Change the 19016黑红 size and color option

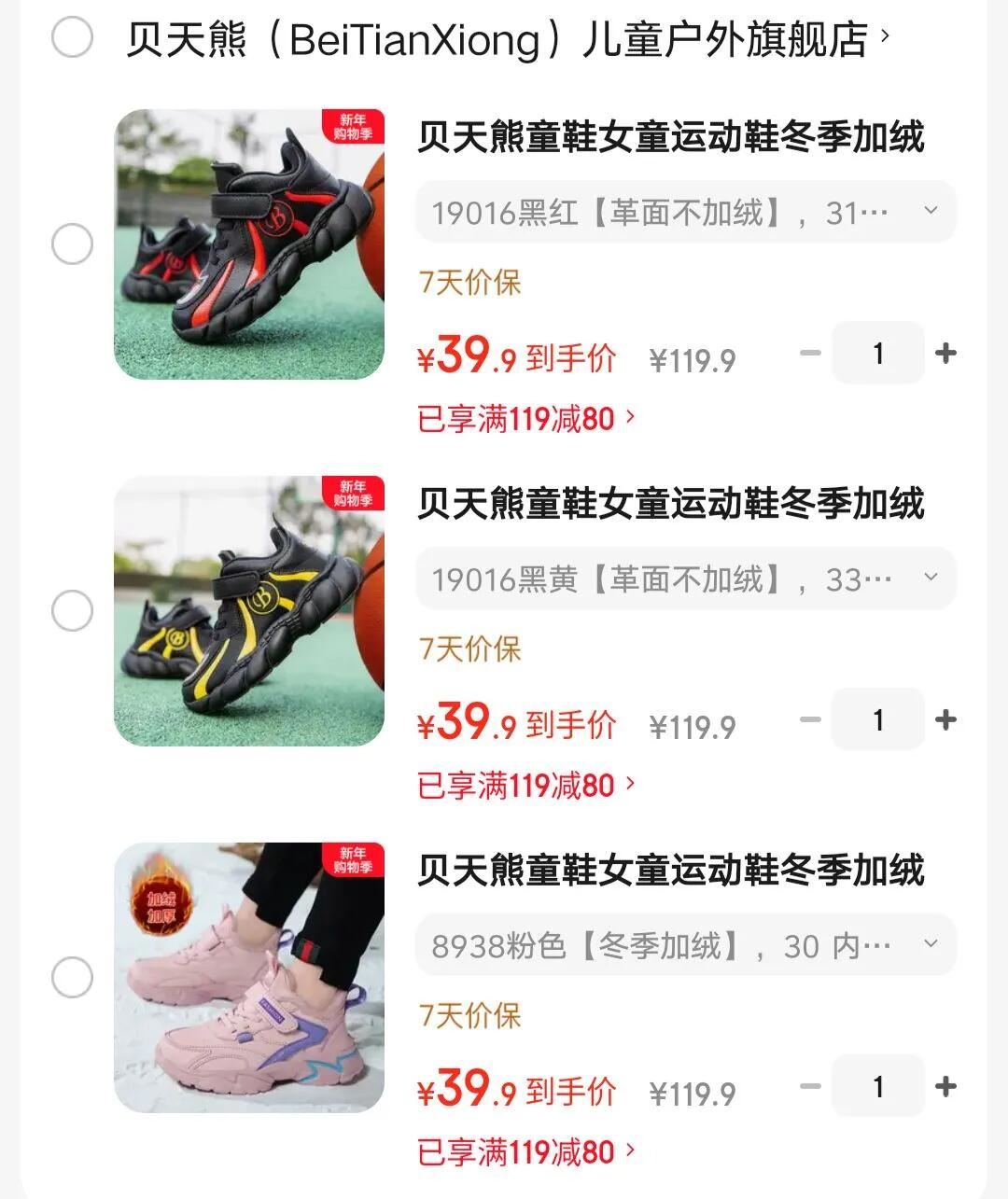(x=685, y=213)
